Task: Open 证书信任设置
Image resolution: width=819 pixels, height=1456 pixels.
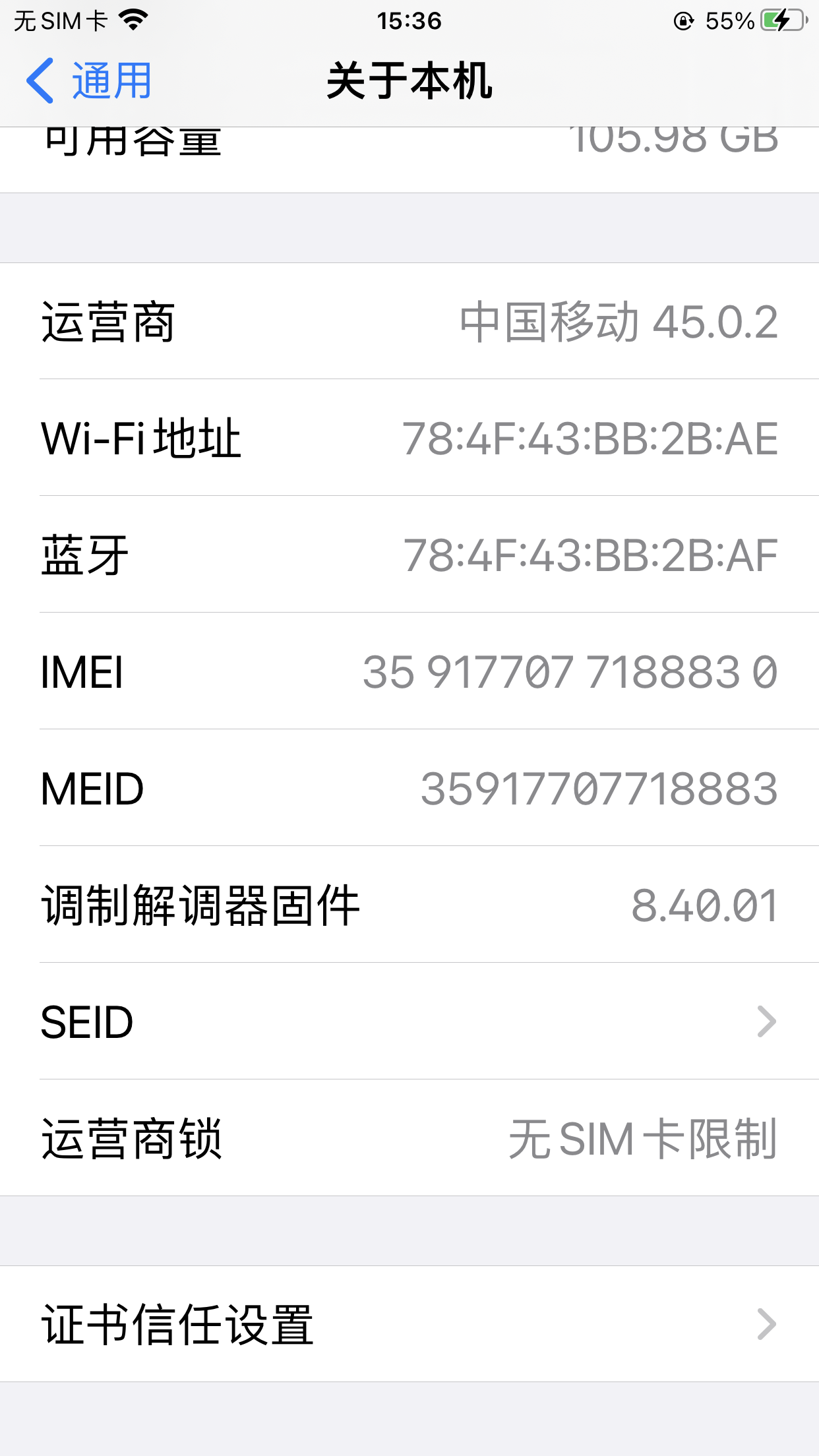Action: click(409, 1323)
